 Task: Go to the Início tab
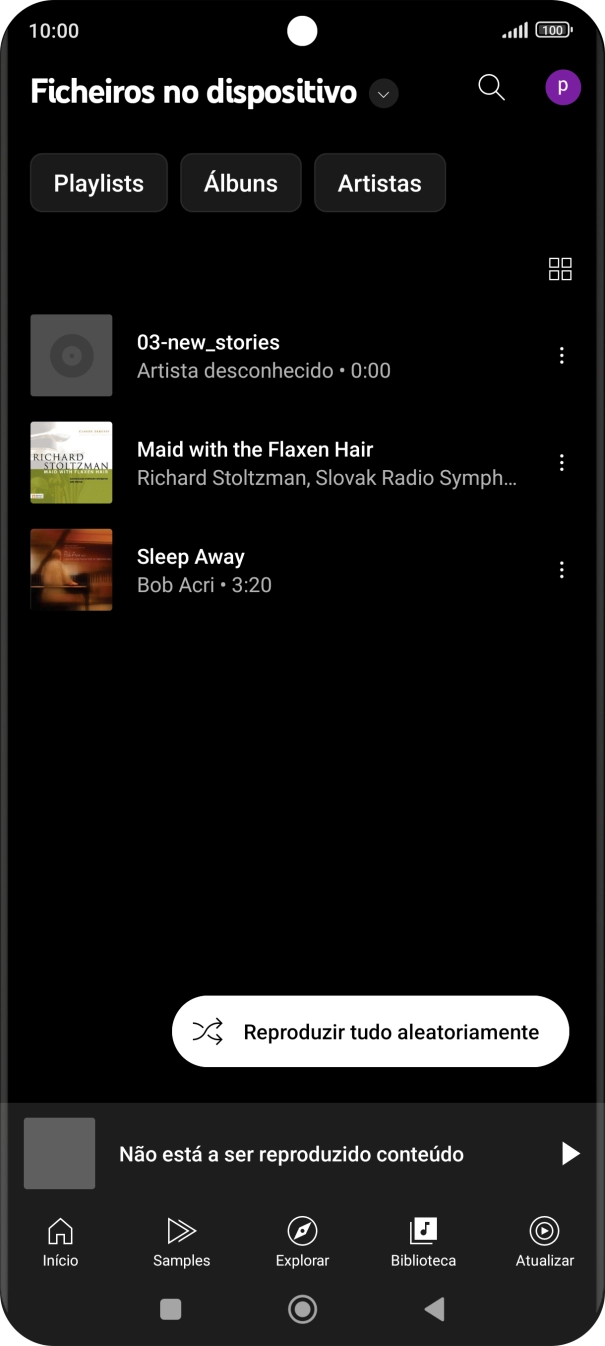click(60, 1242)
